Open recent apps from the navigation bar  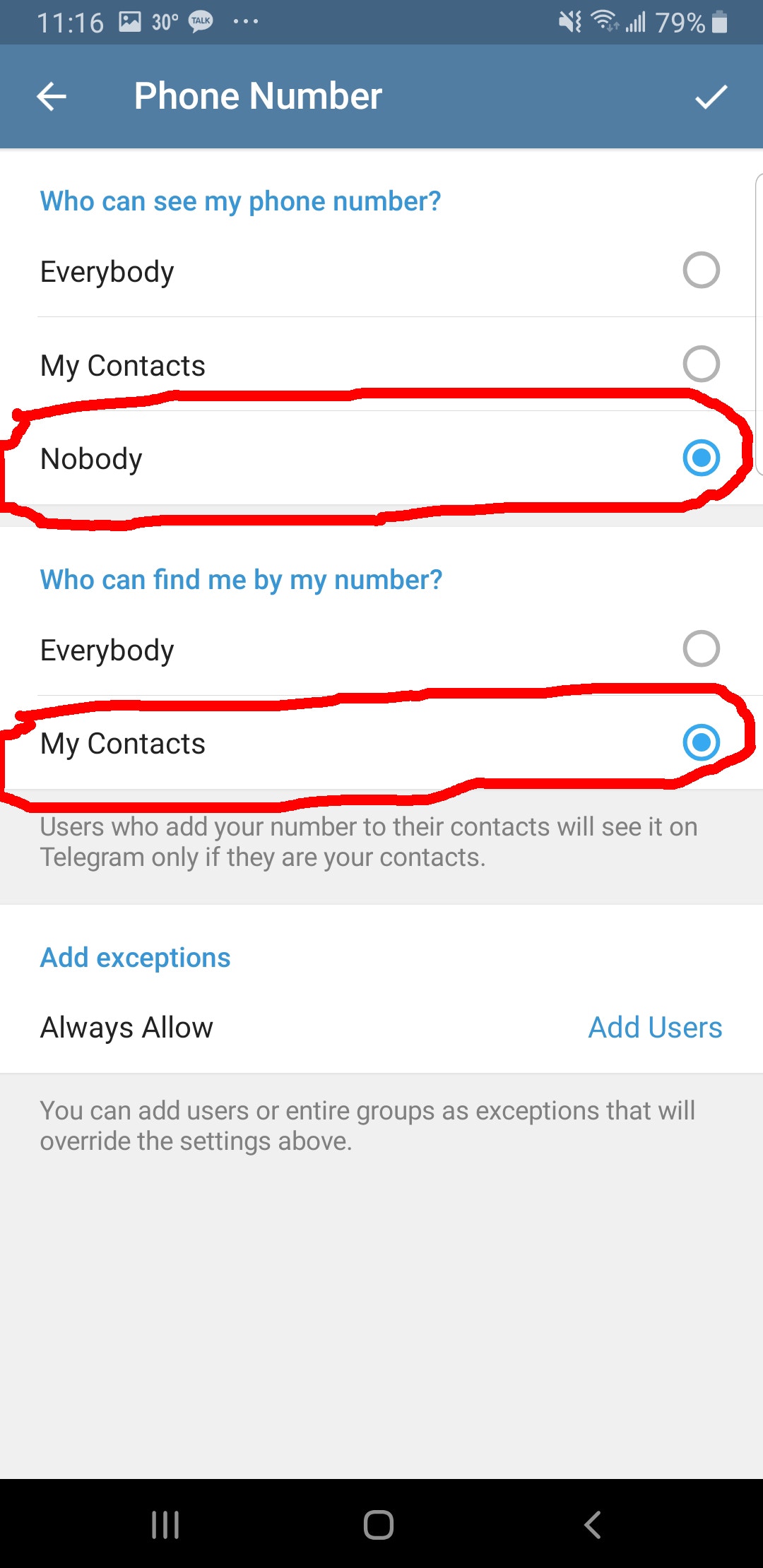click(x=165, y=1525)
